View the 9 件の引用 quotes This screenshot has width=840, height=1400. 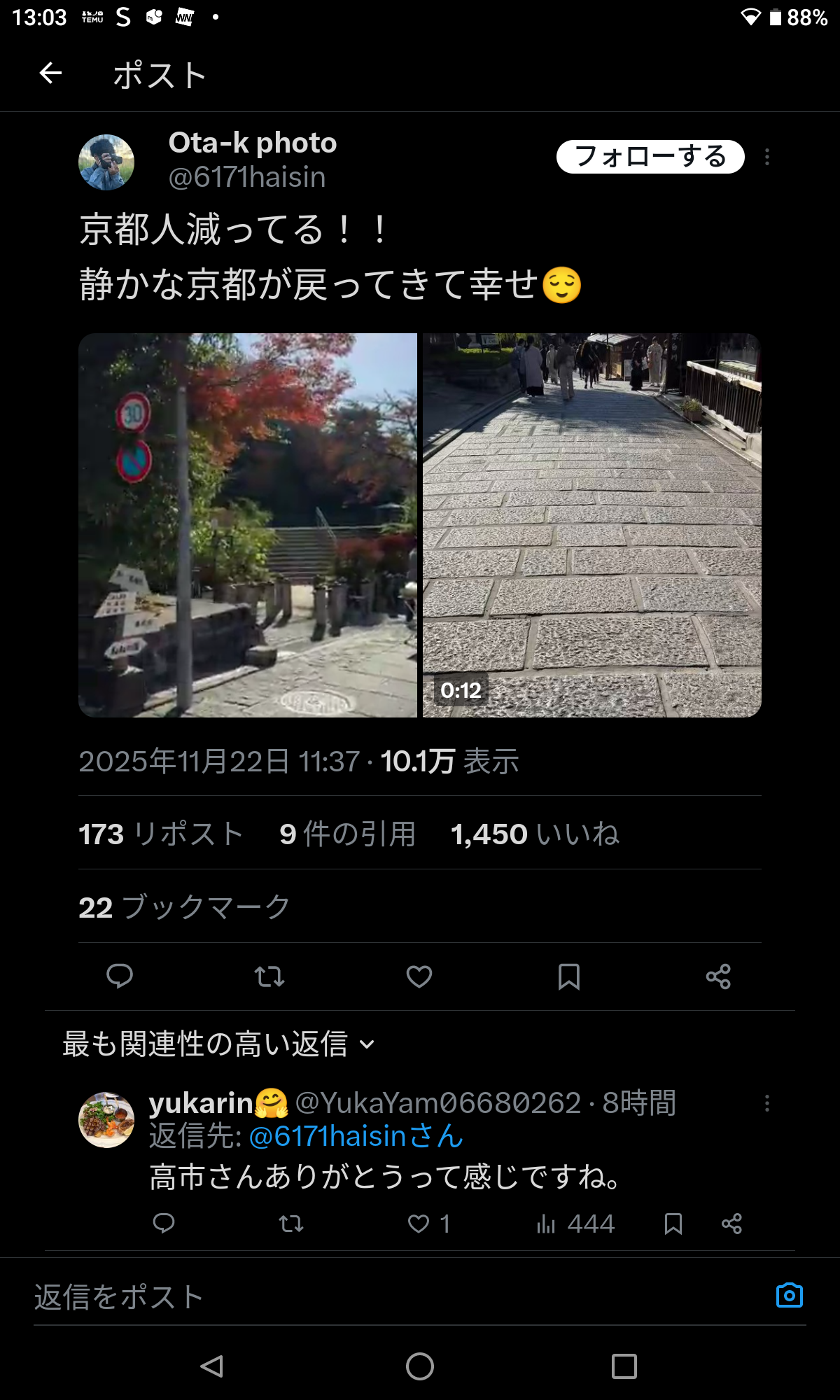(347, 834)
